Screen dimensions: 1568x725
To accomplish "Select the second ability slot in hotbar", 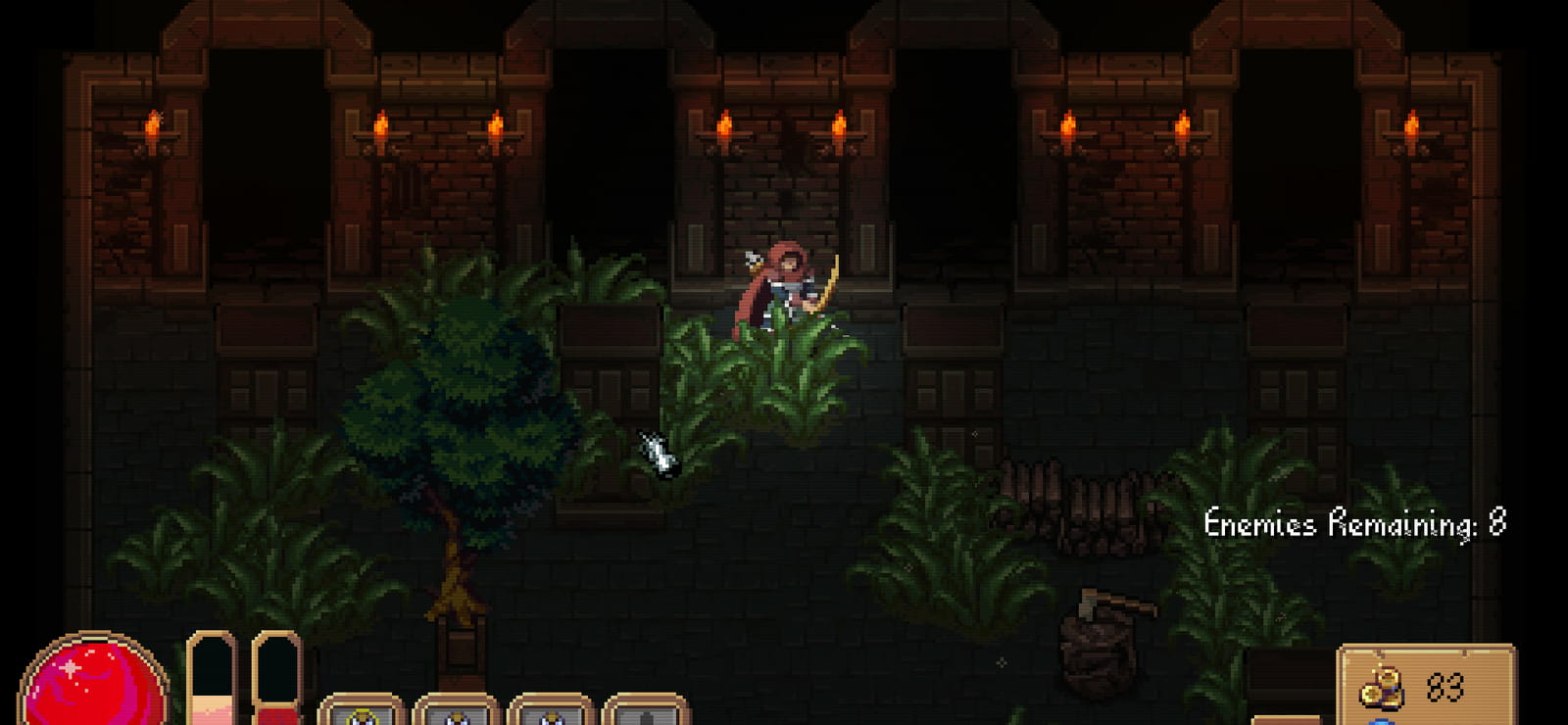I will 457,709.
